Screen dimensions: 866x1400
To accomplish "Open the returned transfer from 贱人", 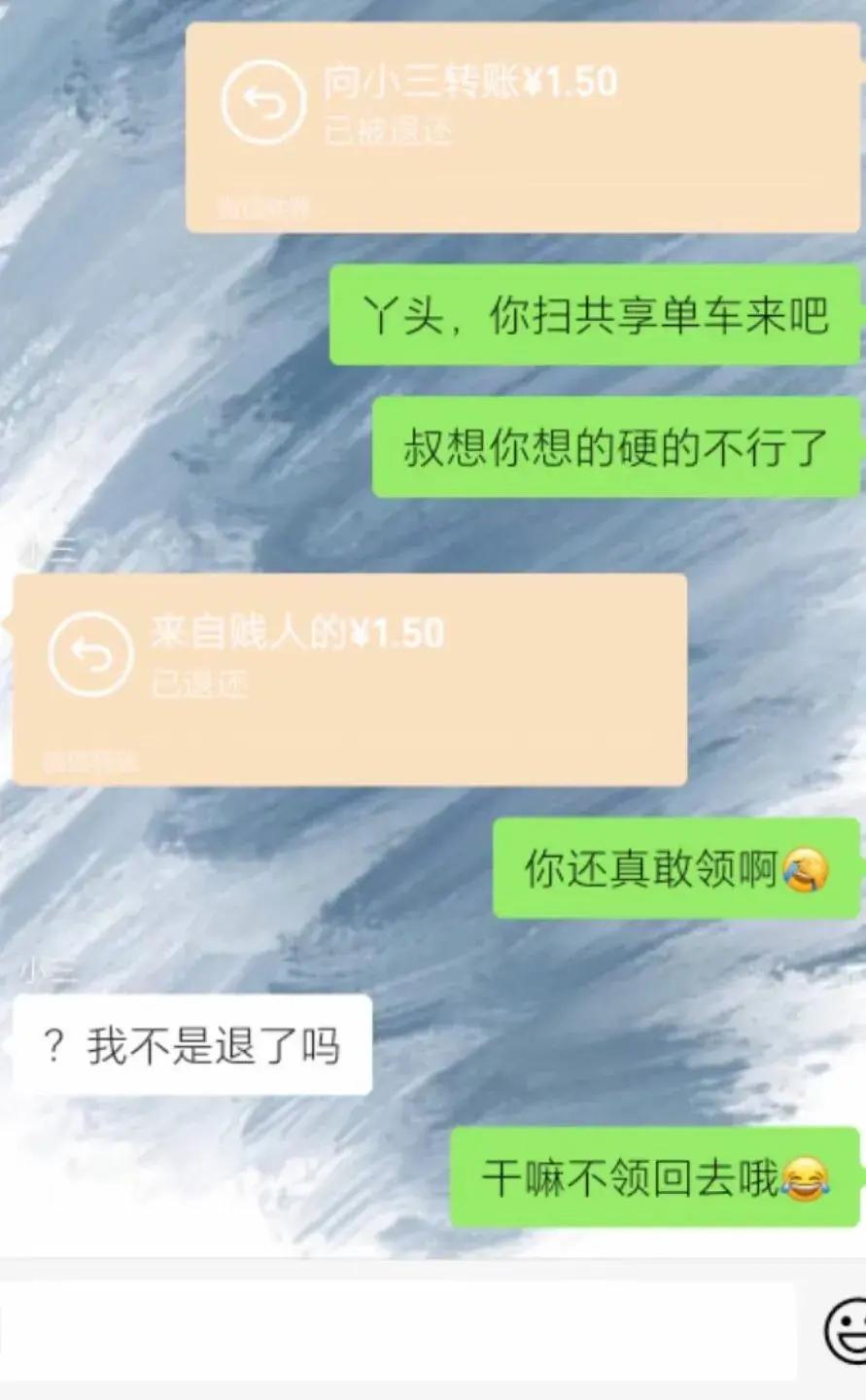I will (350, 678).
